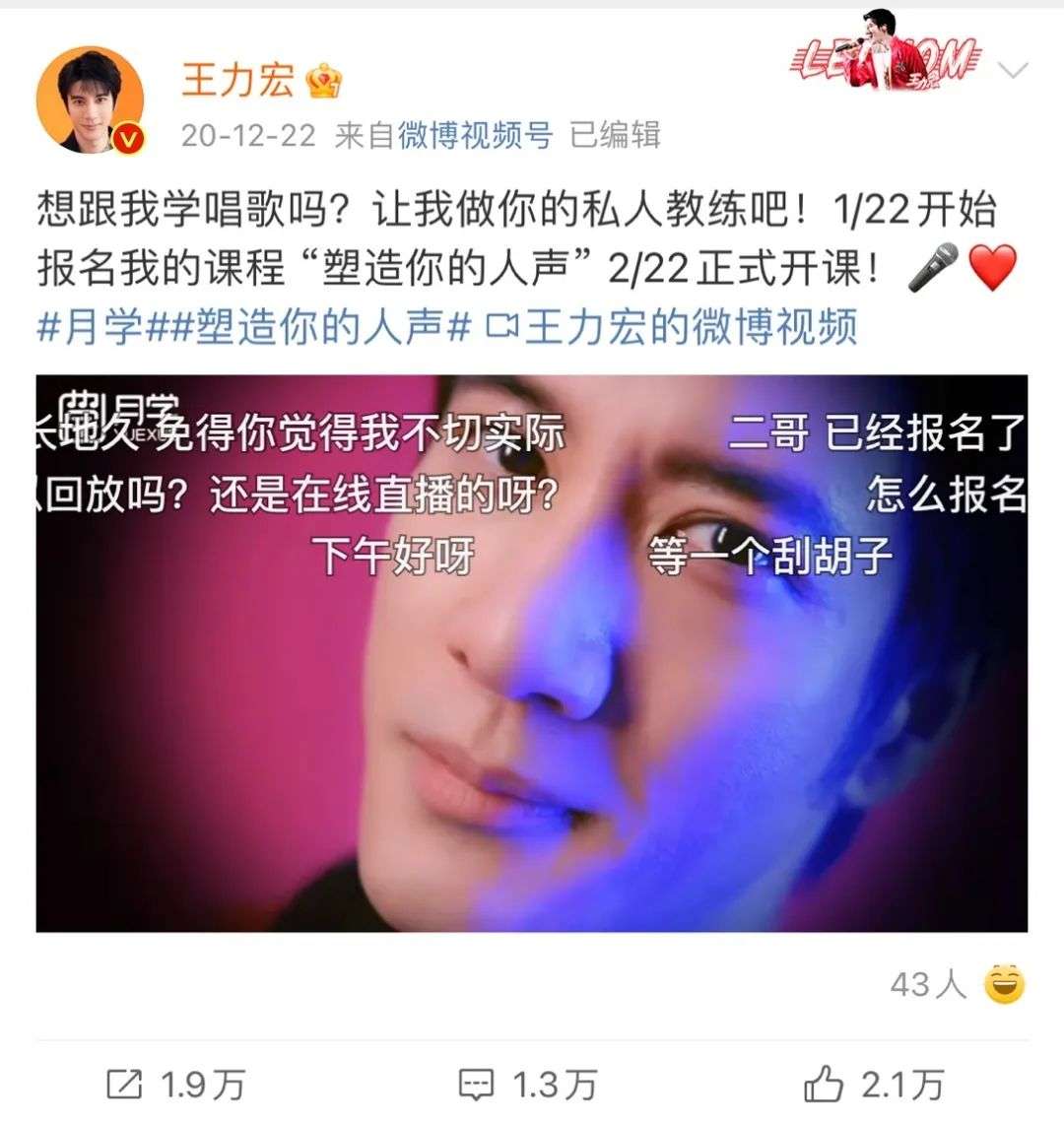1064x1124 pixels.
Task: Tap the poster's username beside the crown
Action: pyautogui.click(x=237, y=80)
